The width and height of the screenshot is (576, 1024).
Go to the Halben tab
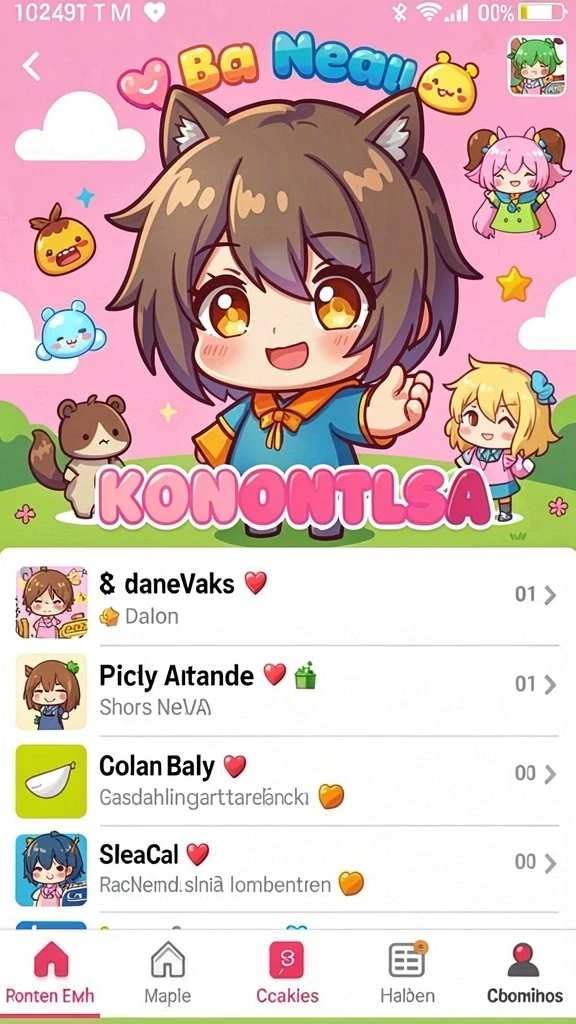pos(408,974)
